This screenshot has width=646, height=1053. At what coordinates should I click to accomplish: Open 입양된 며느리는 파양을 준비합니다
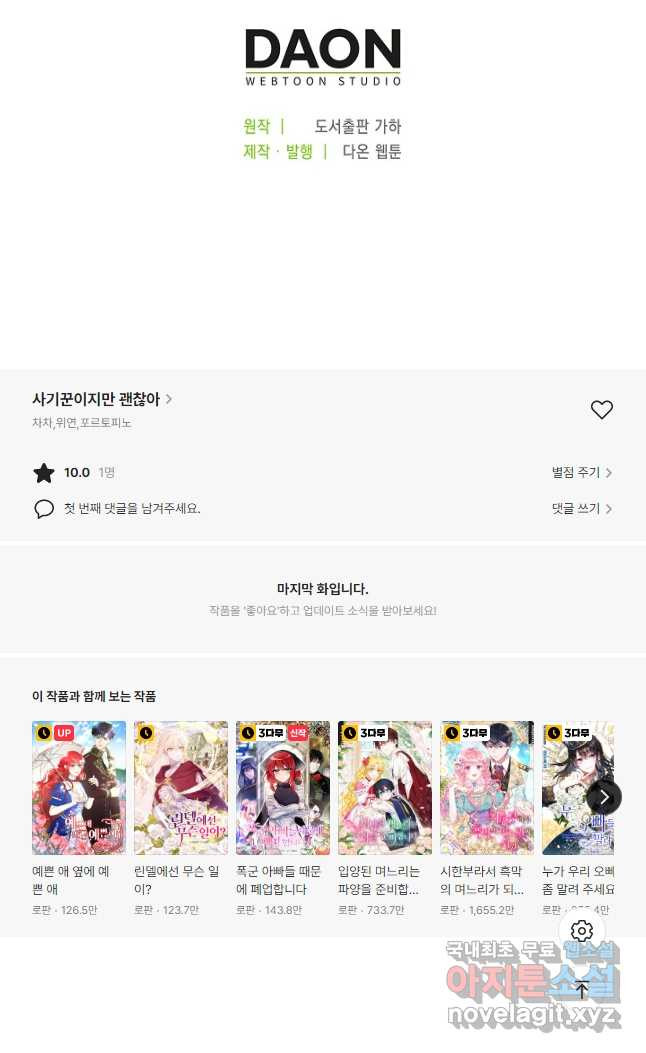(385, 788)
